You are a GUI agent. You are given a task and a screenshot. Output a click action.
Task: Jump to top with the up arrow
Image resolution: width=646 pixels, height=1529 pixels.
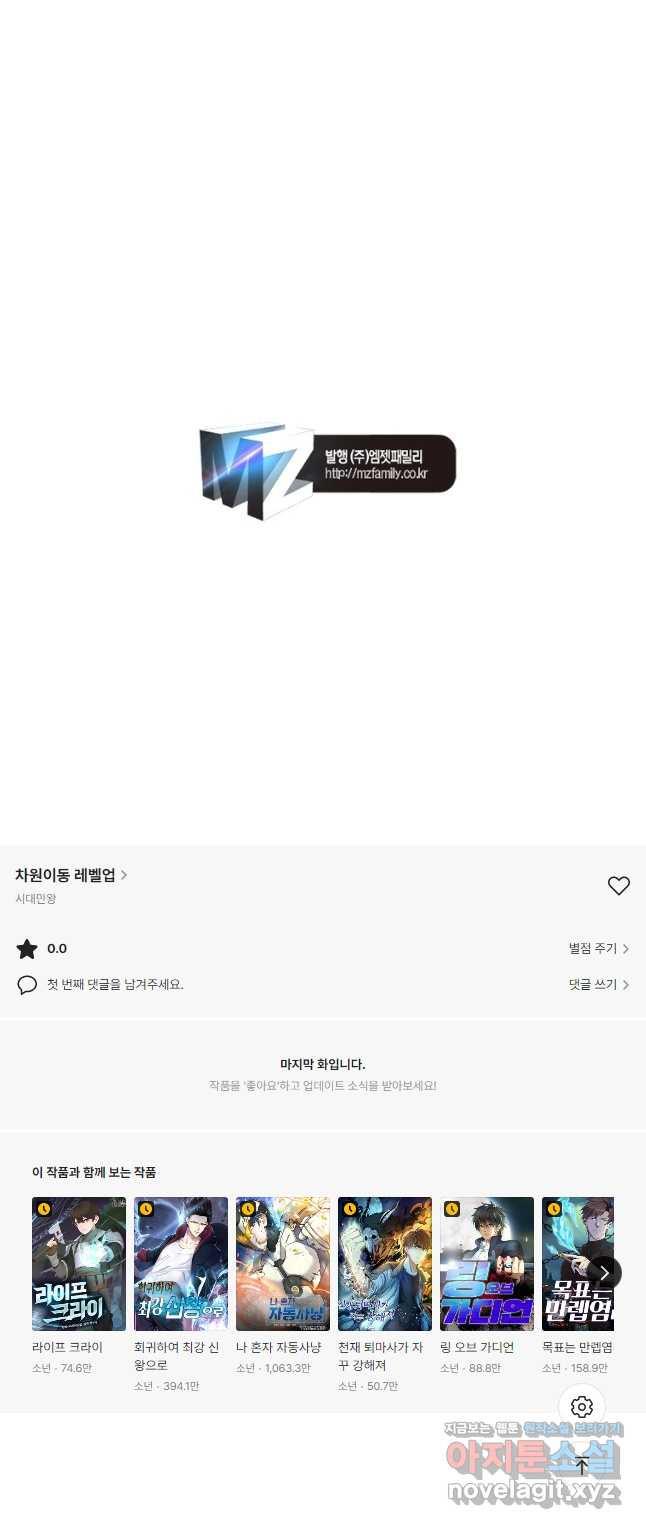(x=582, y=1466)
